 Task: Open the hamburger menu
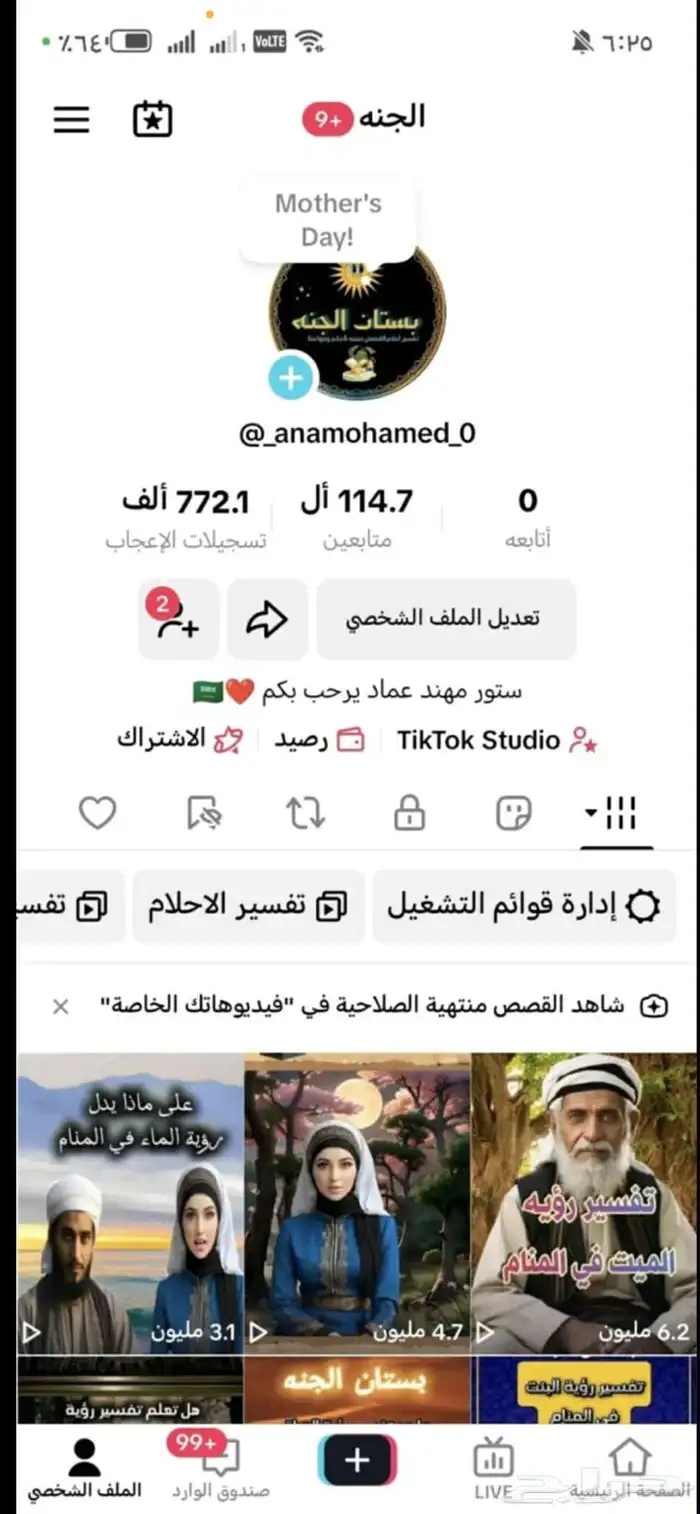(x=72, y=120)
